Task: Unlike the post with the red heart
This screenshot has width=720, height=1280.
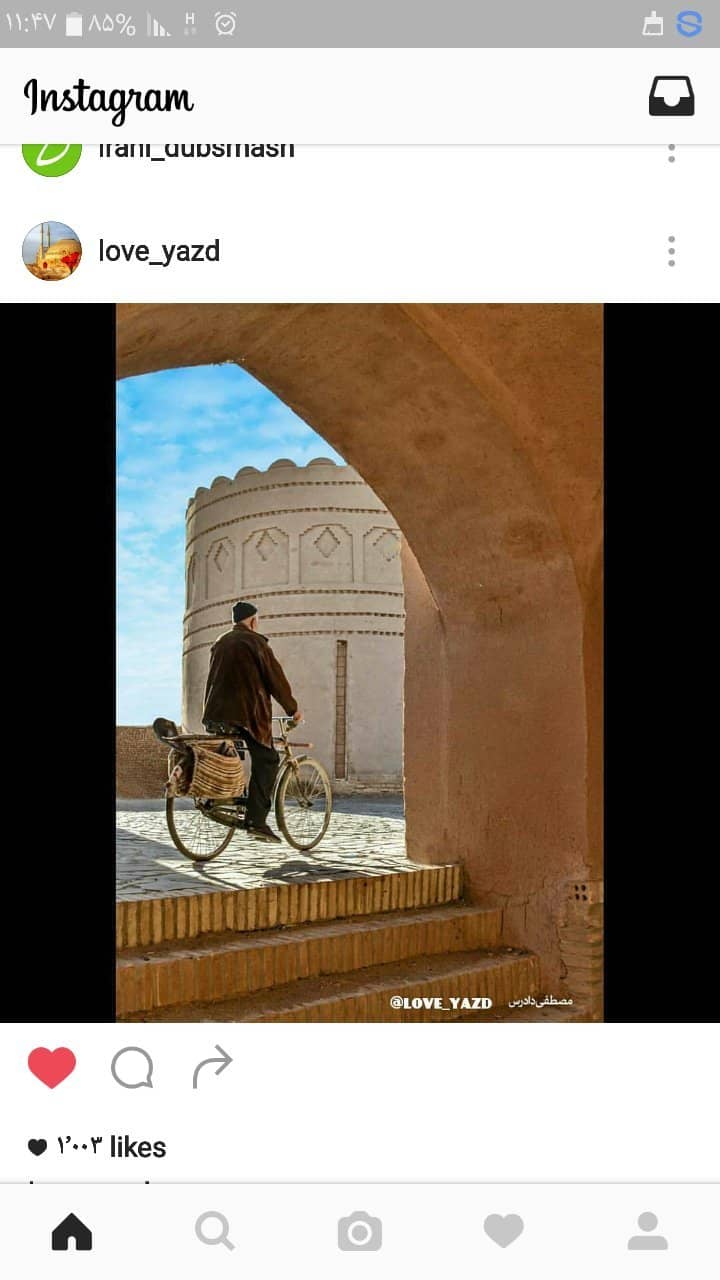Action: (x=52, y=1068)
